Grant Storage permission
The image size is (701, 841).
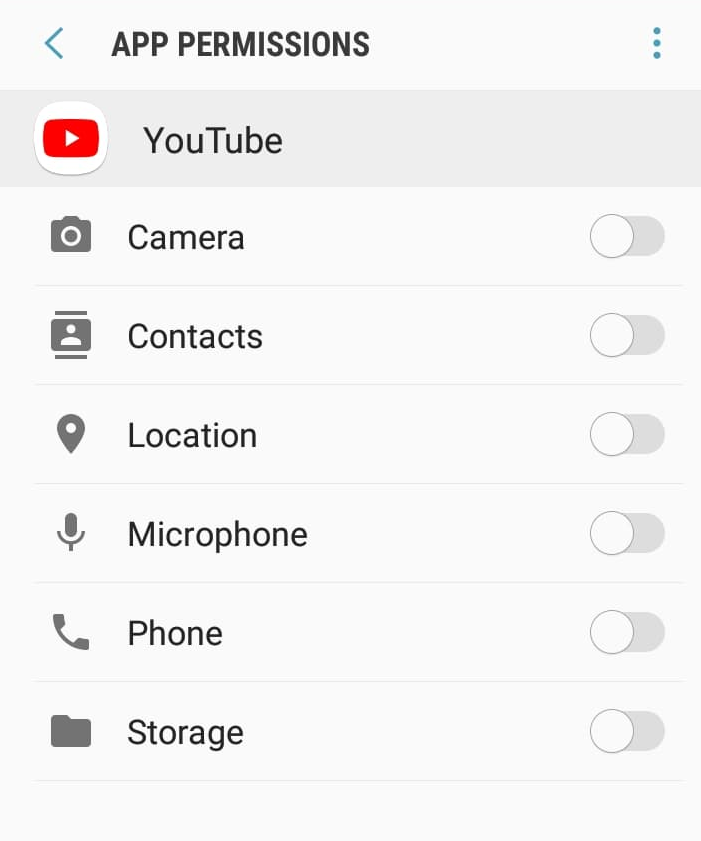click(x=627, y=732)
